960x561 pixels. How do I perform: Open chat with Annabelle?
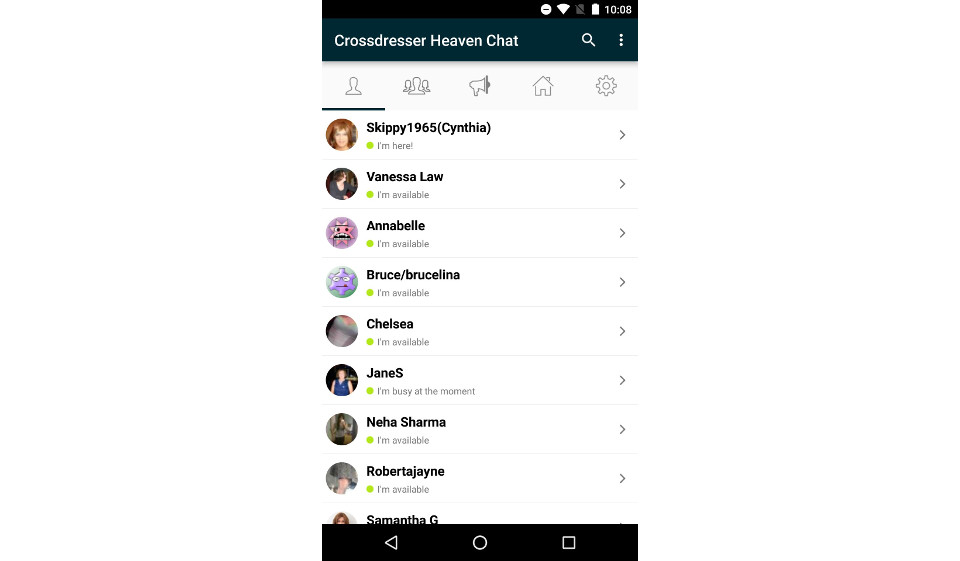[x=480, y=233]
